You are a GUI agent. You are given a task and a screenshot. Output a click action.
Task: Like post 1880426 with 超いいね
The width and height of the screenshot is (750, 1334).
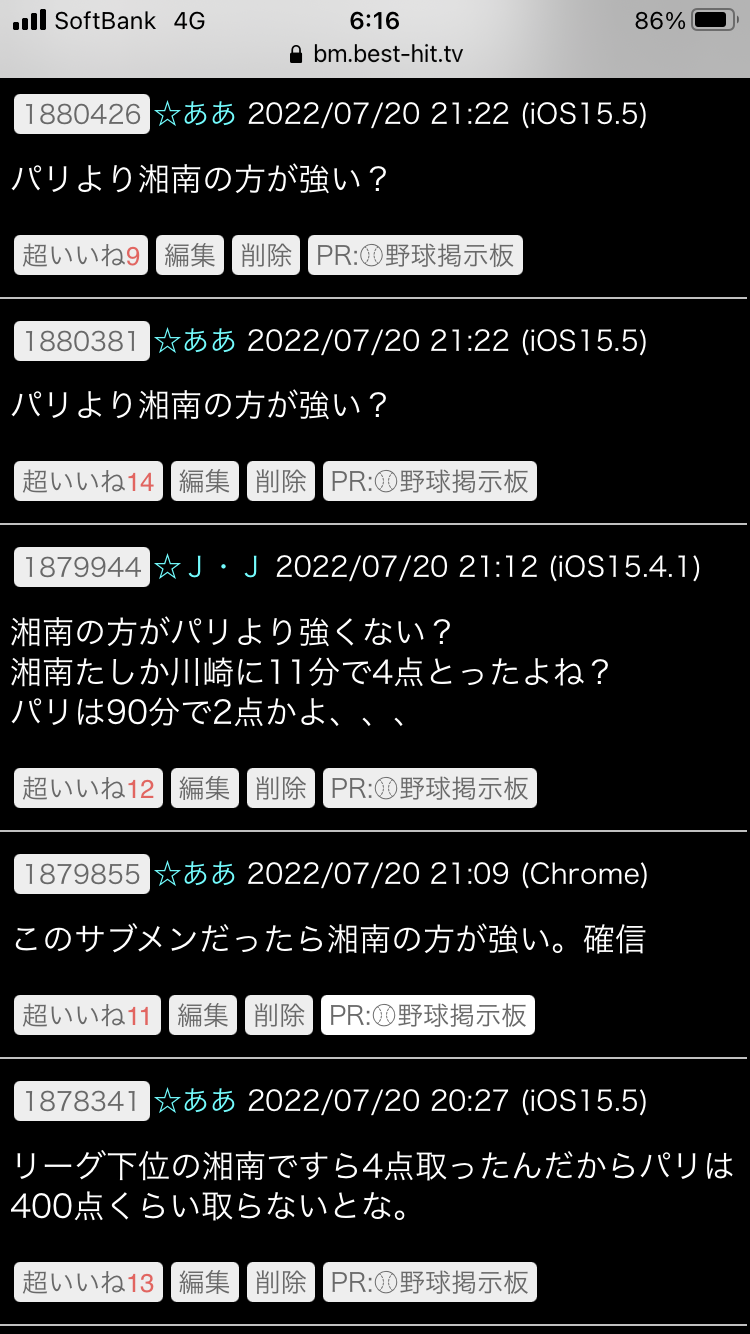[81, 255]
